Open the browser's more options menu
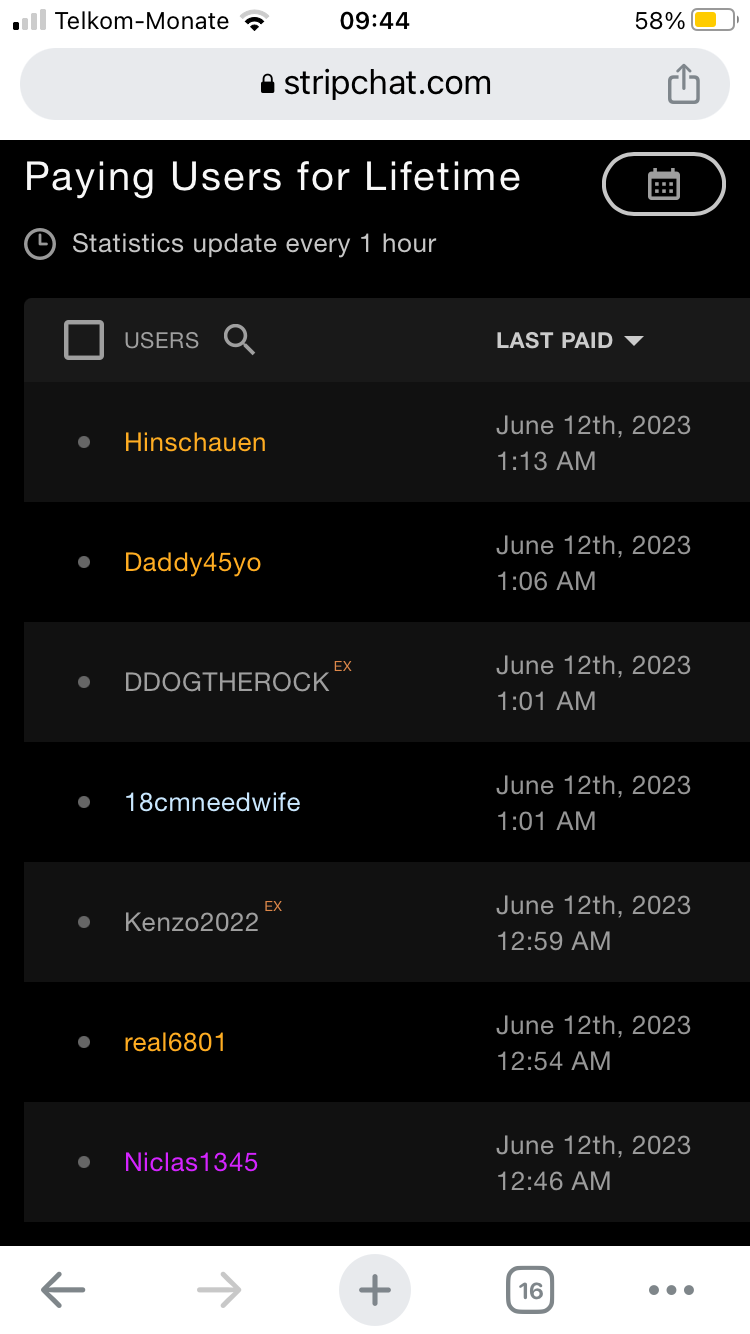 670,1290
